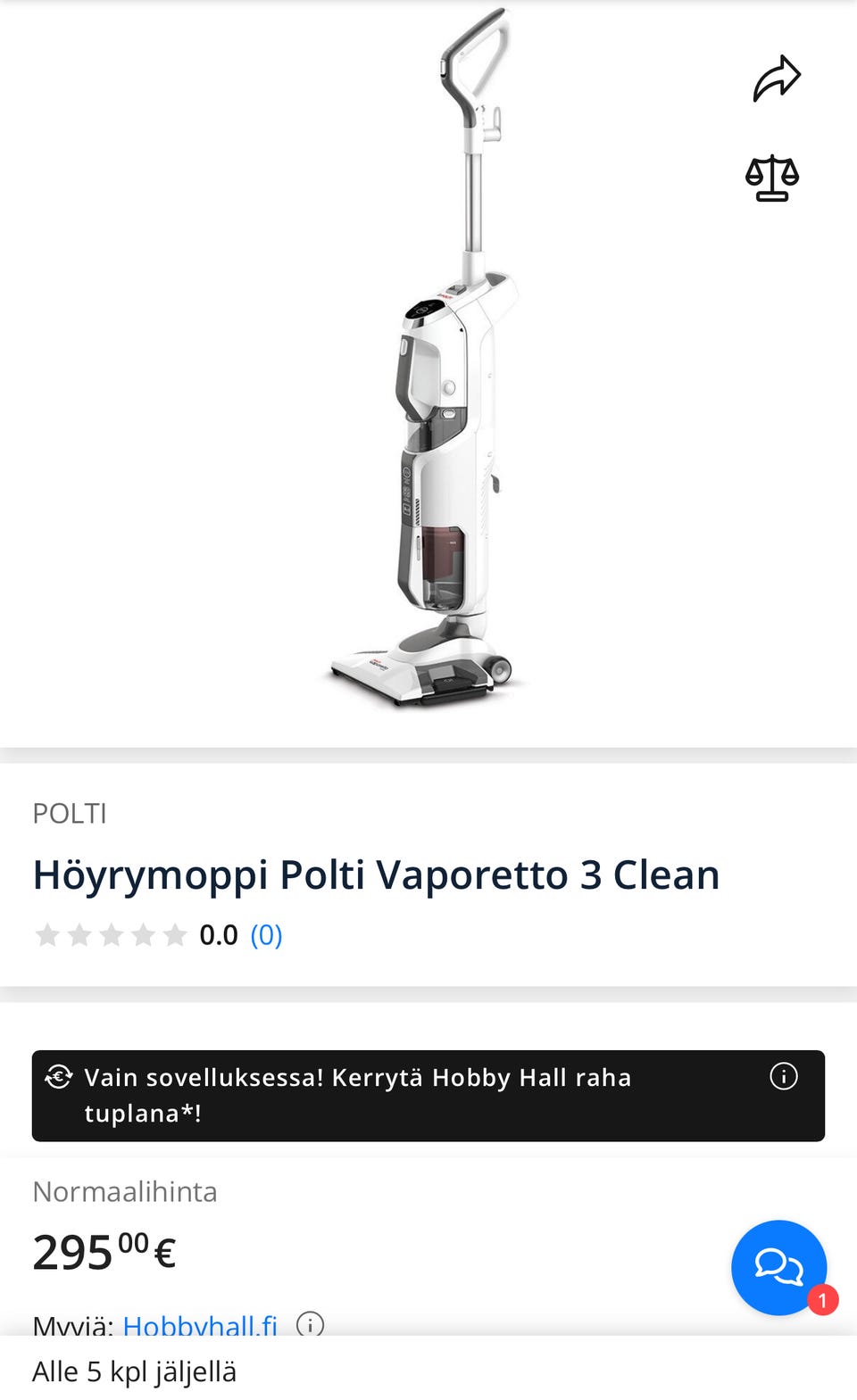
Task: Click the info icon next to Hobbyhall.fi seller
Action: tap(310, 1327)
